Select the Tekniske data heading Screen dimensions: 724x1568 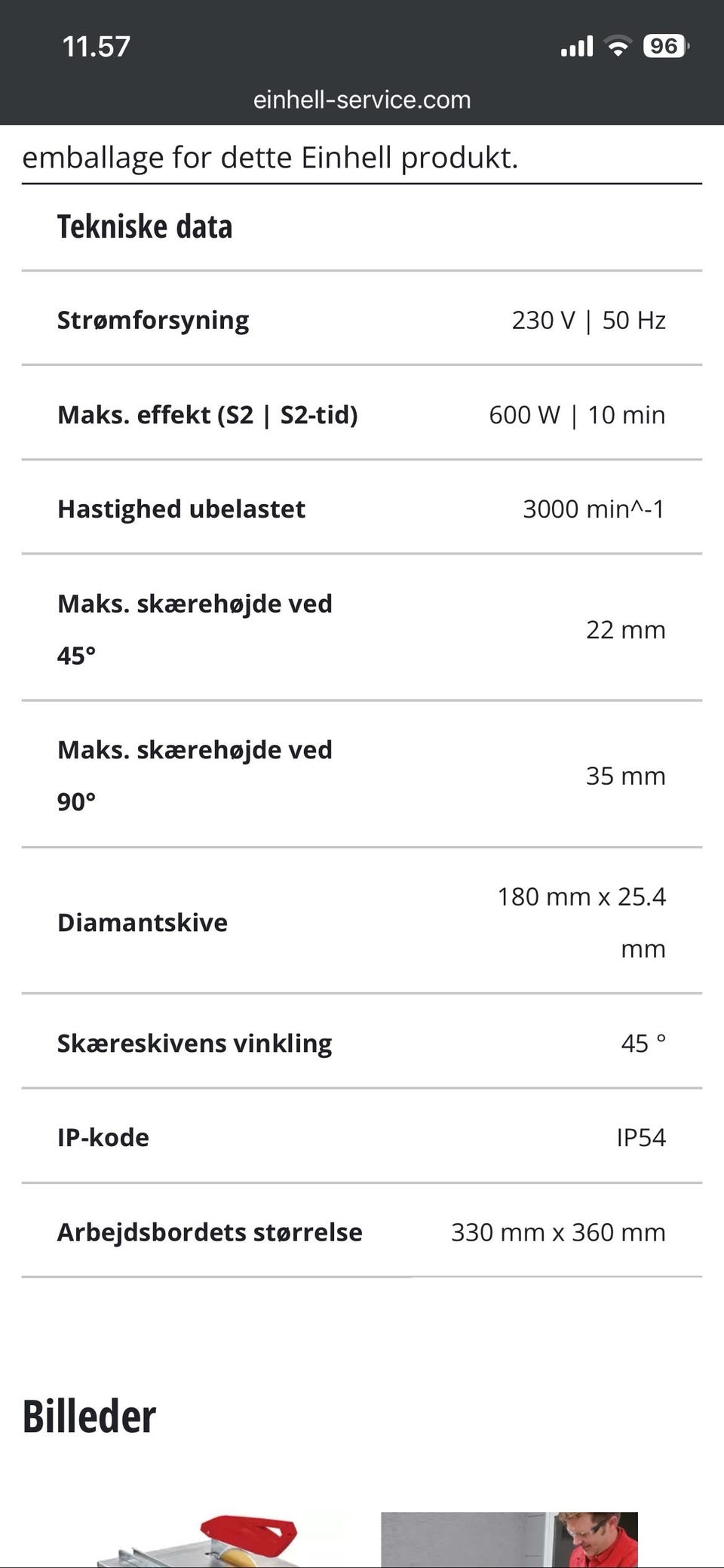click(145, 226)
